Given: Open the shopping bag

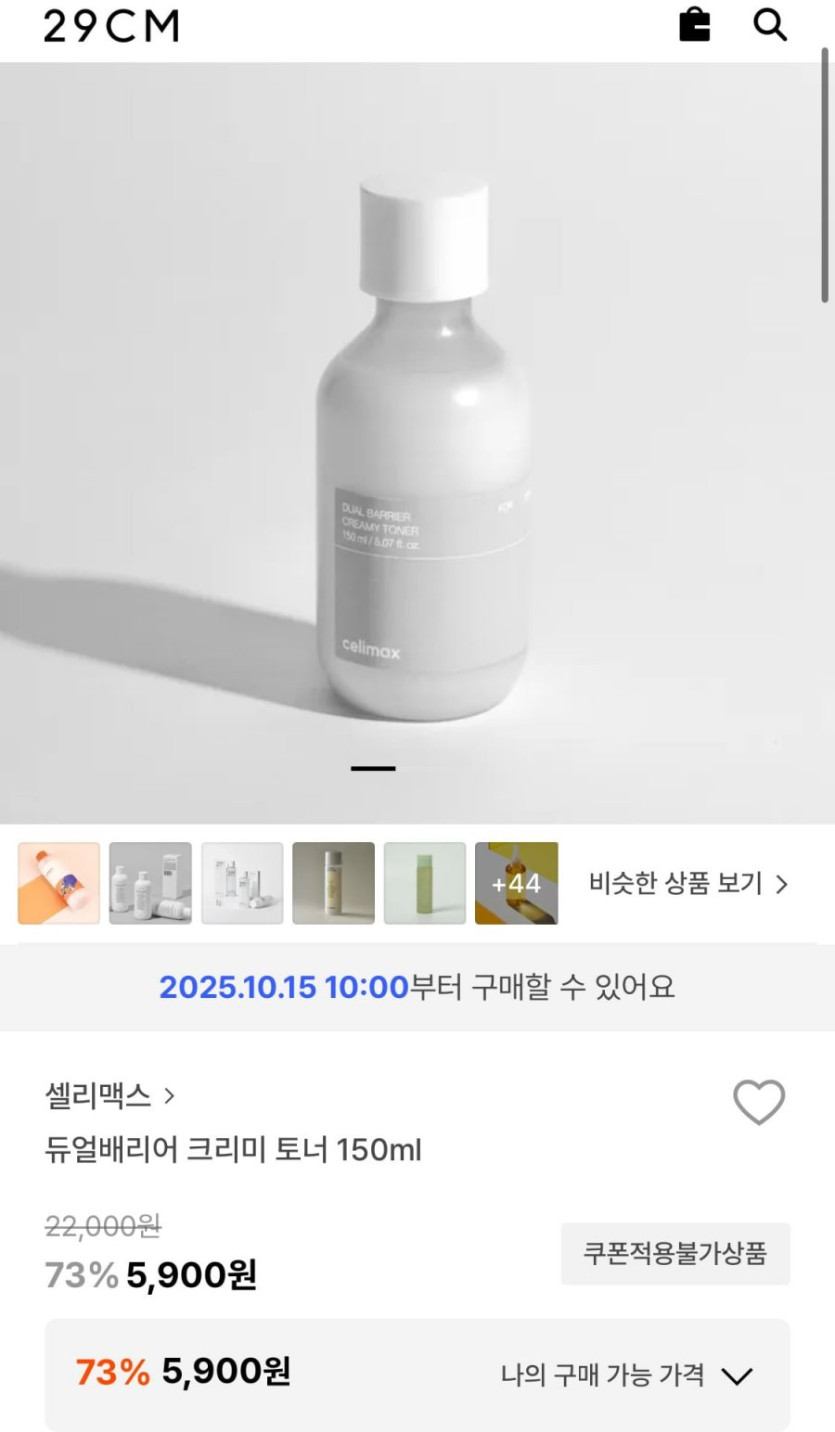Looking at the screenshot, I should pos(694,25).
